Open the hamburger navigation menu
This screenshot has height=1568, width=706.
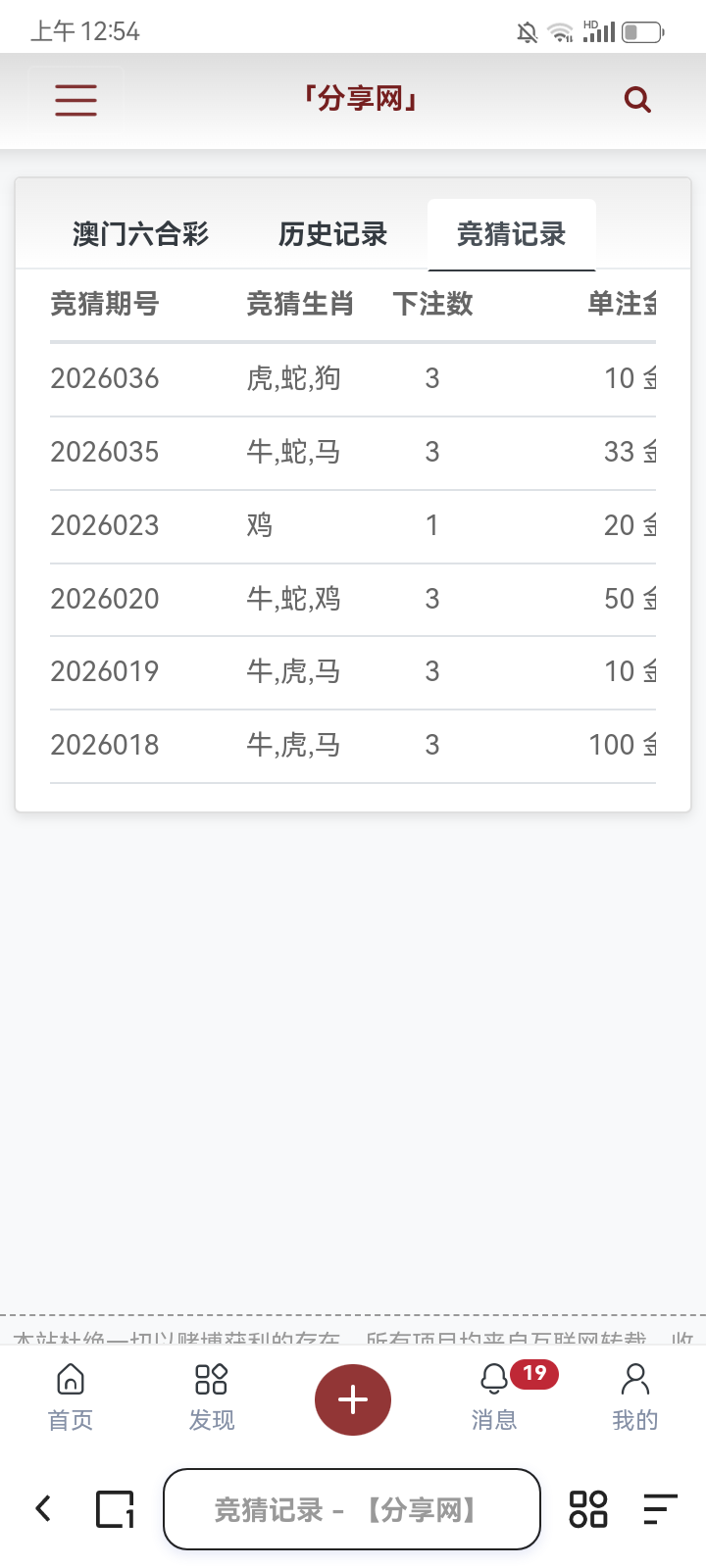[x=75, y=99]
